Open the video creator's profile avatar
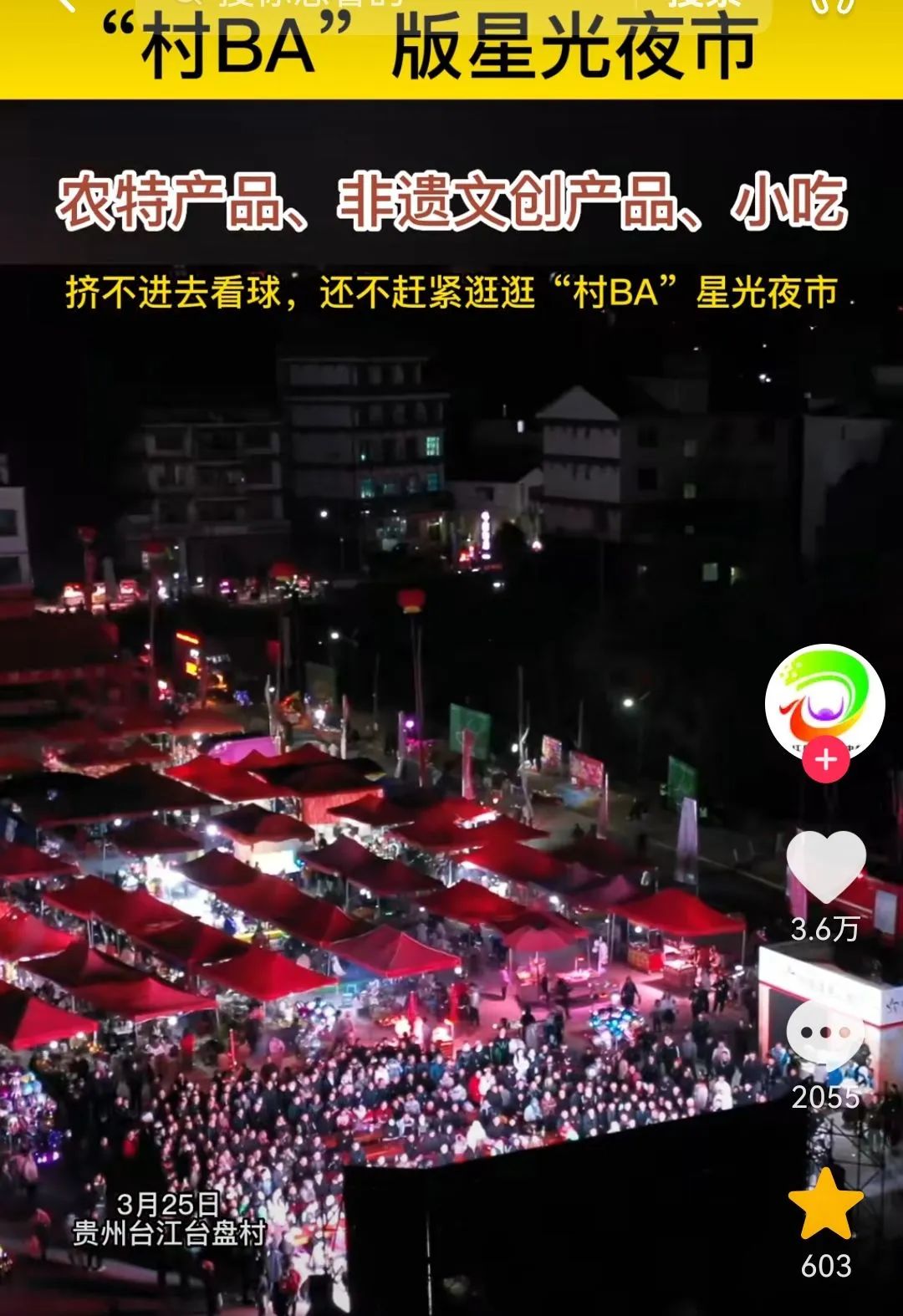This screenshot has height=1316, width=903. click(824, 700)
